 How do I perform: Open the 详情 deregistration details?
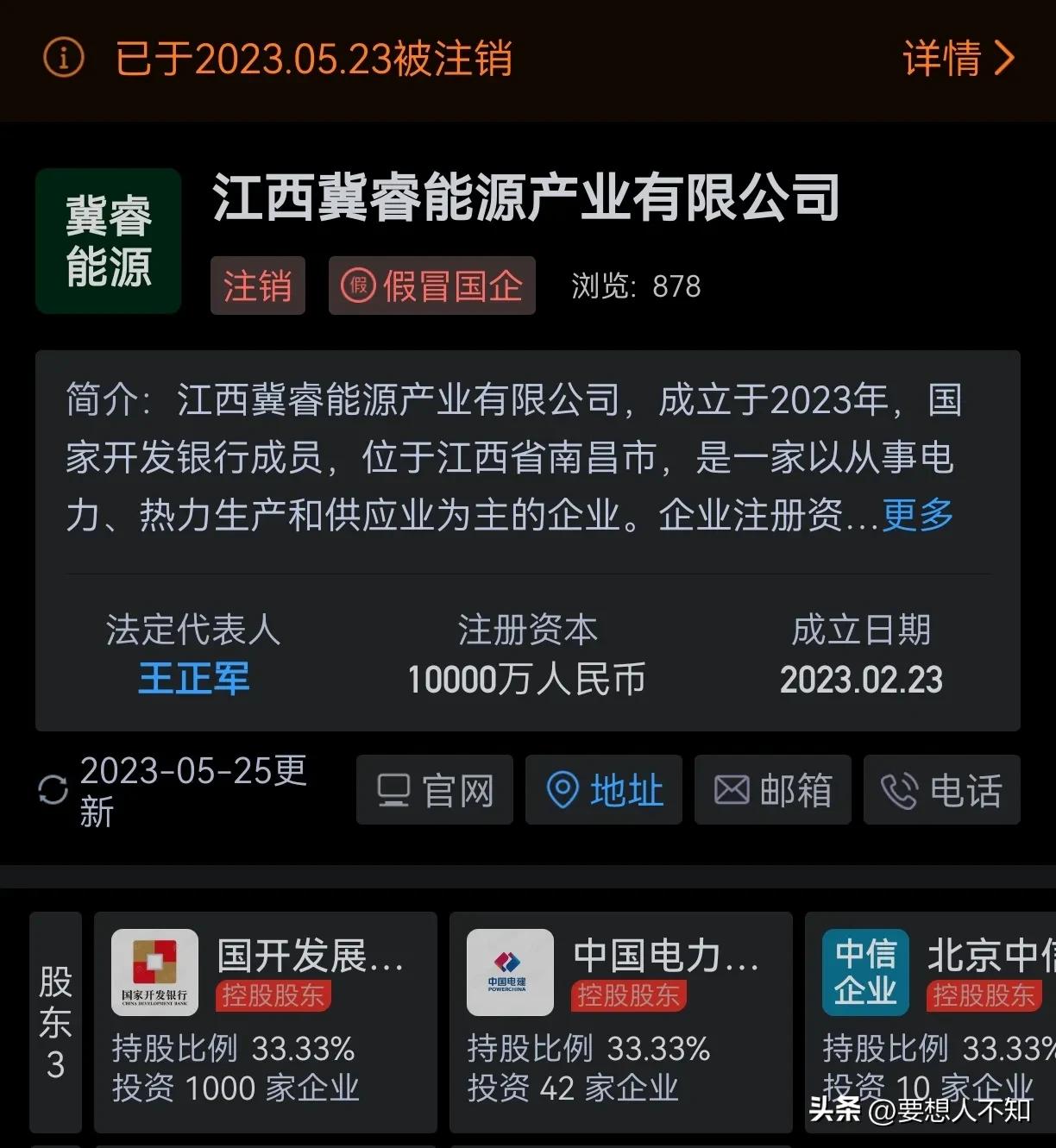coord(958,59)
